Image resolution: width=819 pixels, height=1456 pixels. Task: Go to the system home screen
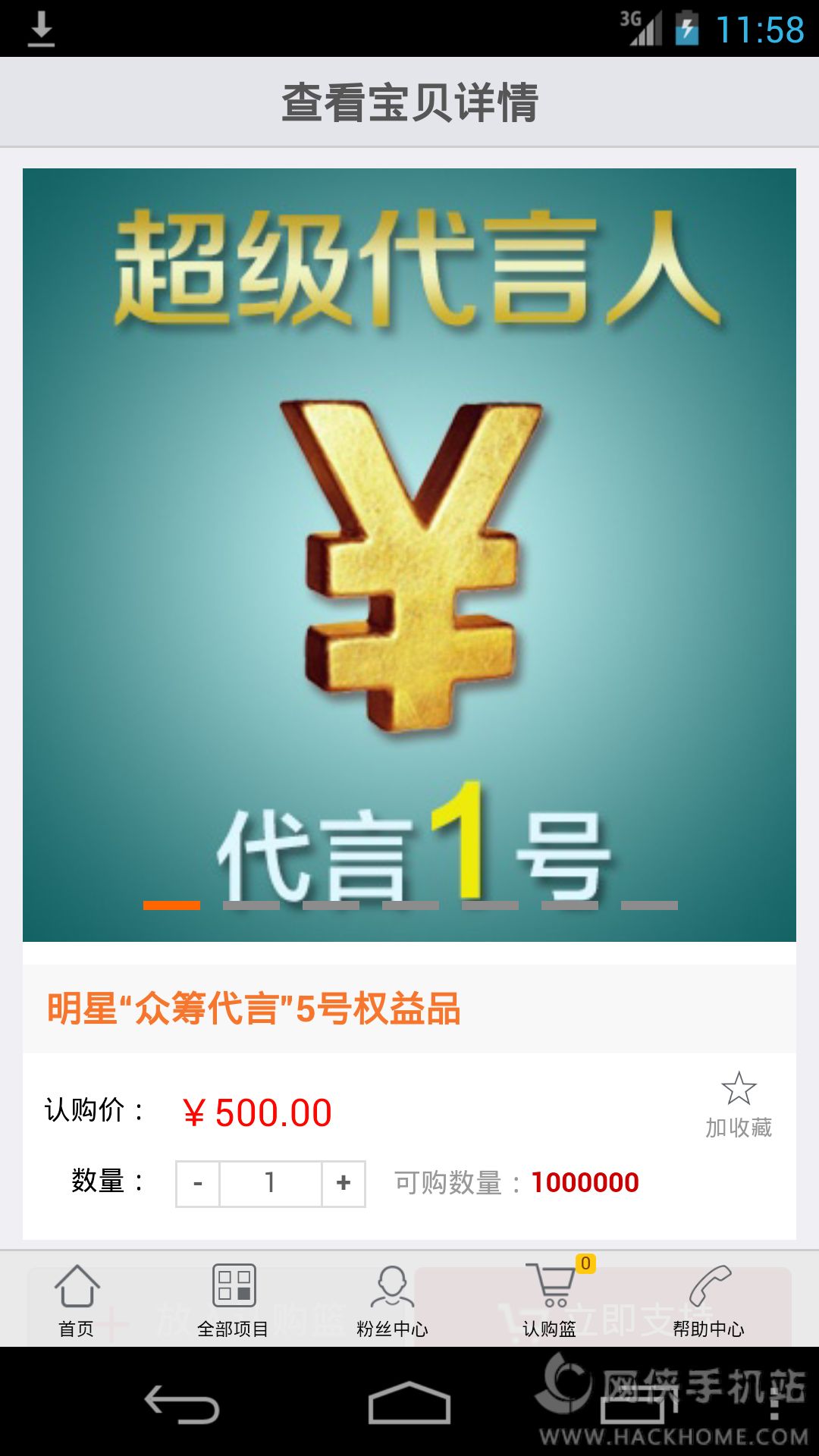pyautogui.click(x=409, y=1404)
